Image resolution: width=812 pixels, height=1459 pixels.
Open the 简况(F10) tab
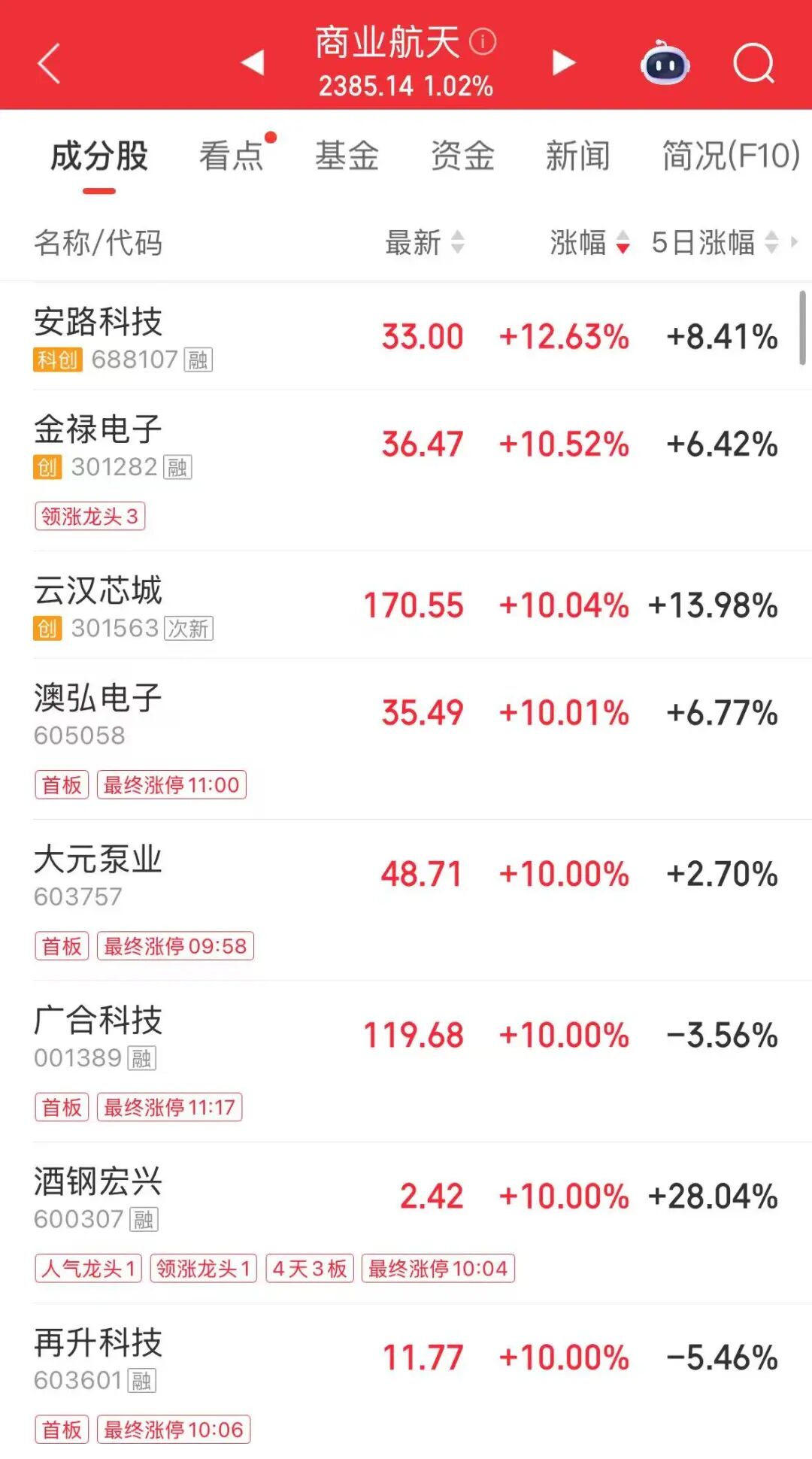tap(730, 156)
